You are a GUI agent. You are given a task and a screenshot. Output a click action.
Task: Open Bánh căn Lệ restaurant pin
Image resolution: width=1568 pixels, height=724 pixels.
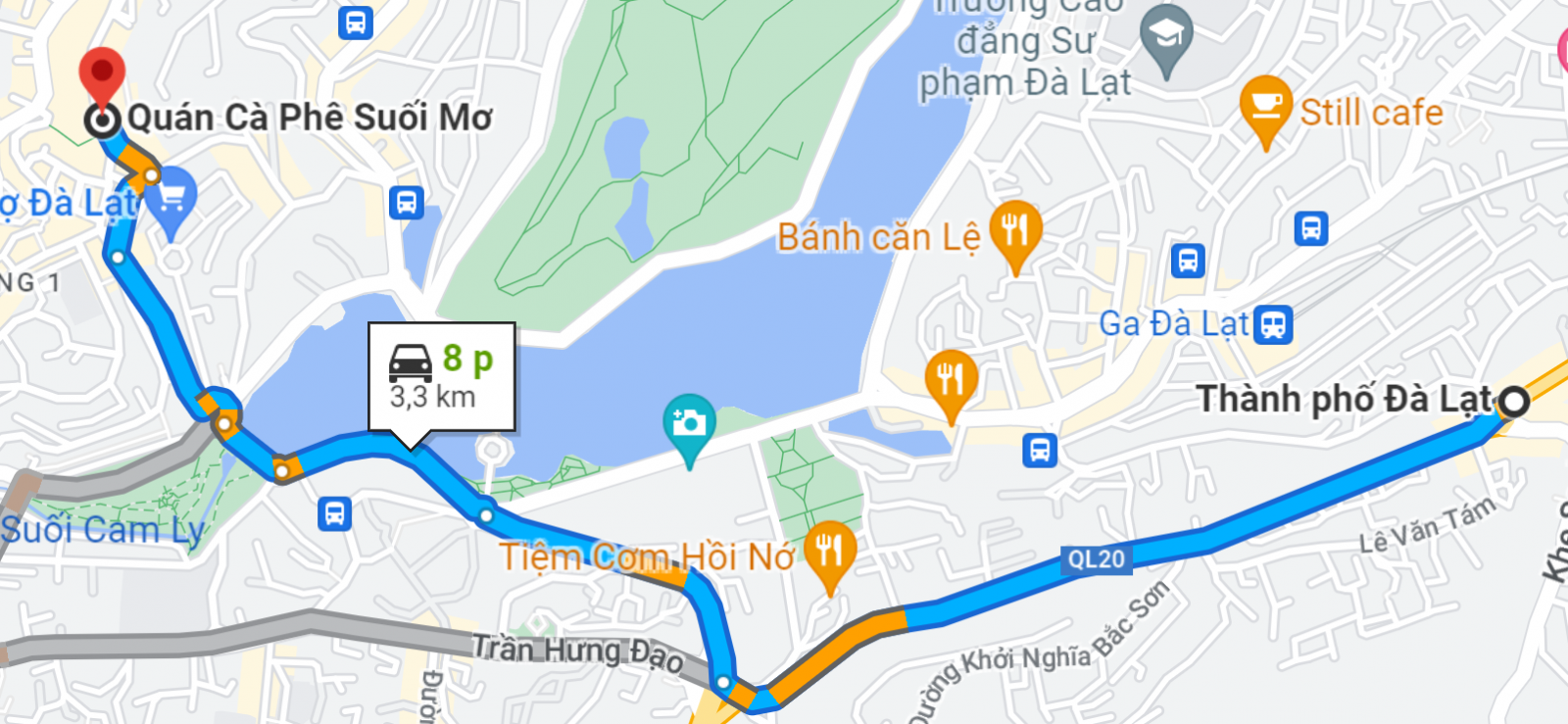tap(1015, 231)
